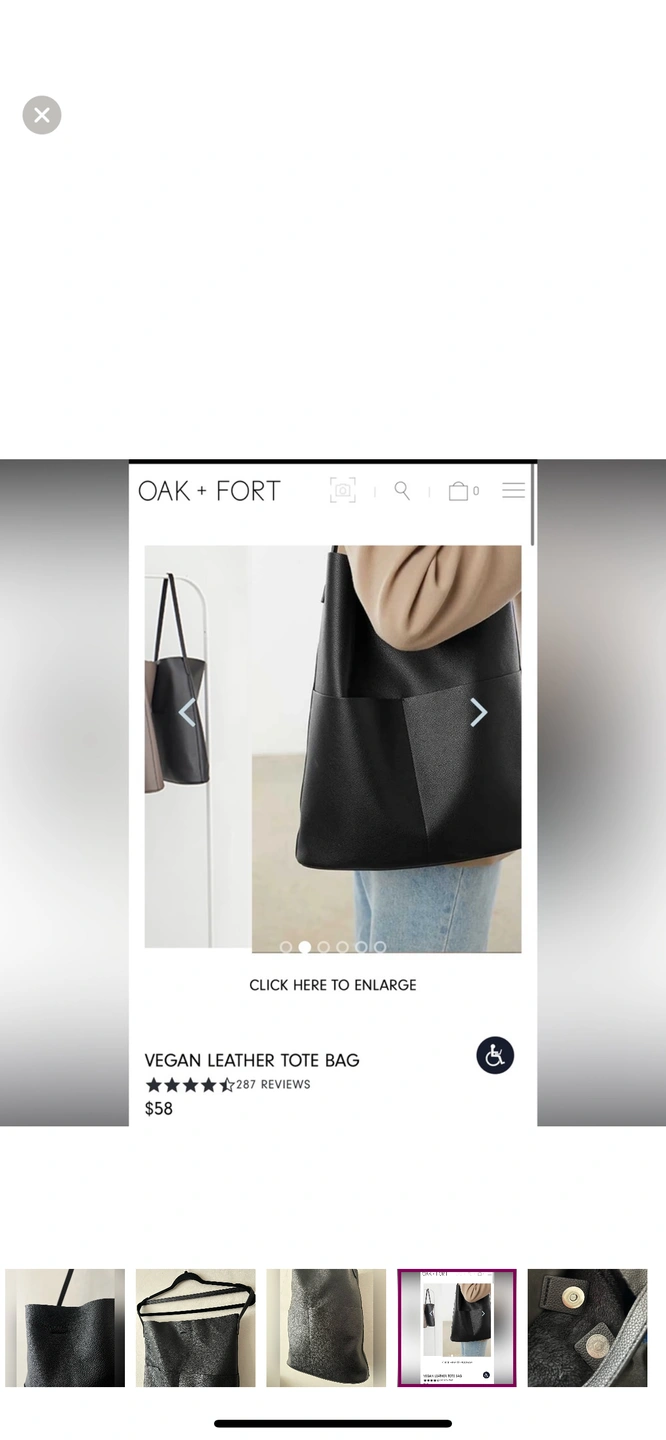This screenshot has width=666, height=1440.
Task: Open the first thumbnail showing the bag's front
Action: coord(65,1327)
